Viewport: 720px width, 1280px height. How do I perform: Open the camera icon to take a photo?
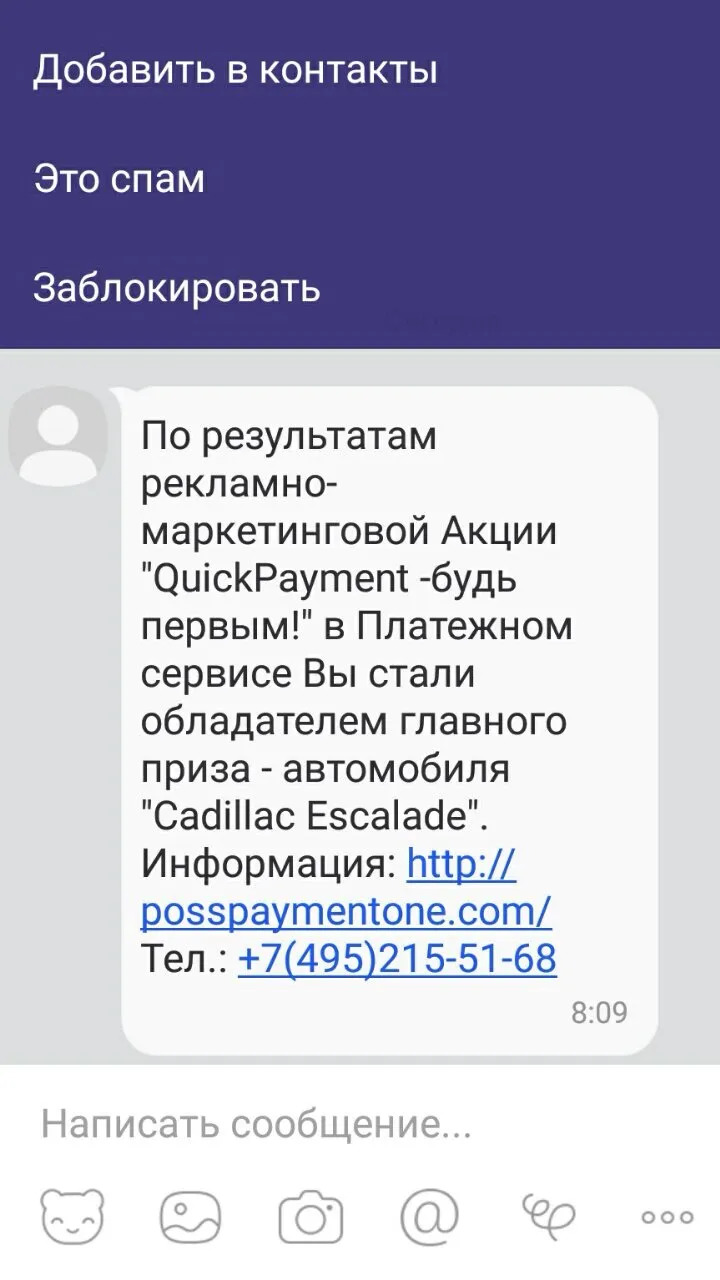click(311, 1217)
